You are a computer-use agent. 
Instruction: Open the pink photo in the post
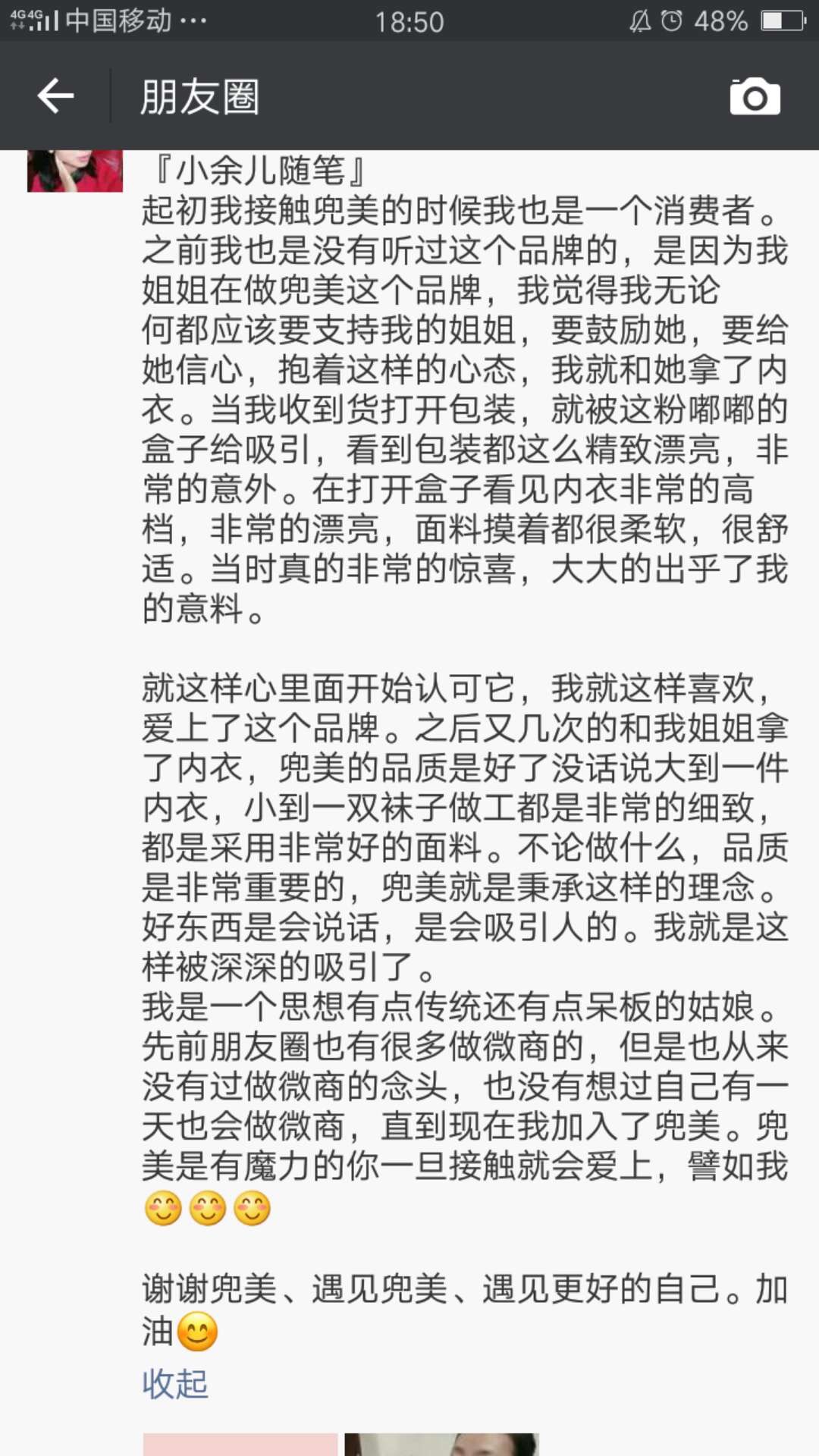click(x=240, y=1444)
